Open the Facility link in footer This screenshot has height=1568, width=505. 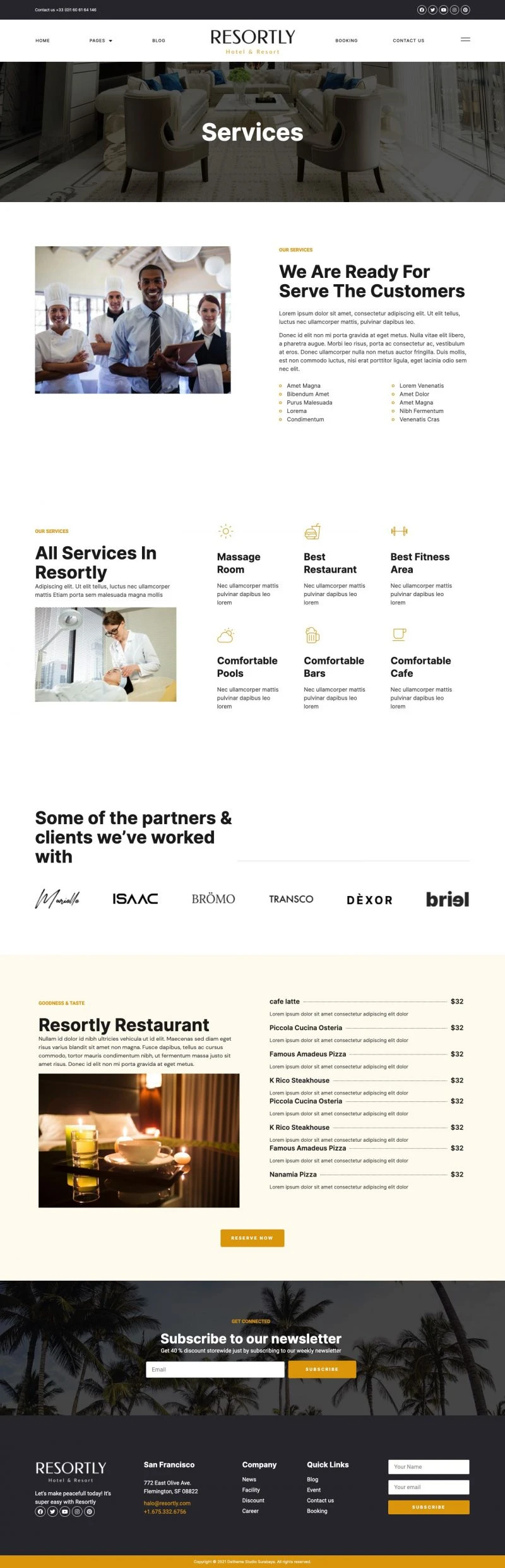[x=251, y=1490]
